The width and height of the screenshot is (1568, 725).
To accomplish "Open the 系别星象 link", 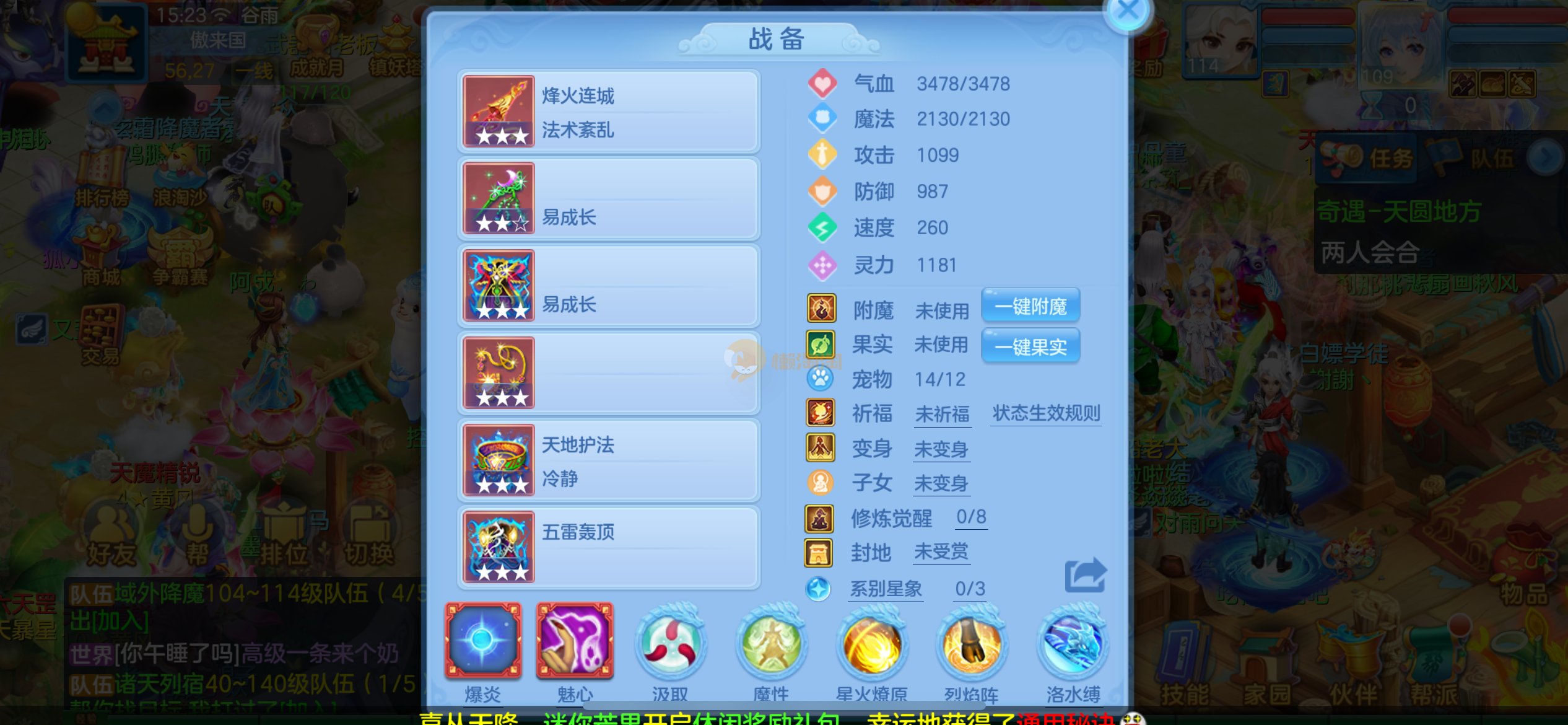I will (886, 589).
